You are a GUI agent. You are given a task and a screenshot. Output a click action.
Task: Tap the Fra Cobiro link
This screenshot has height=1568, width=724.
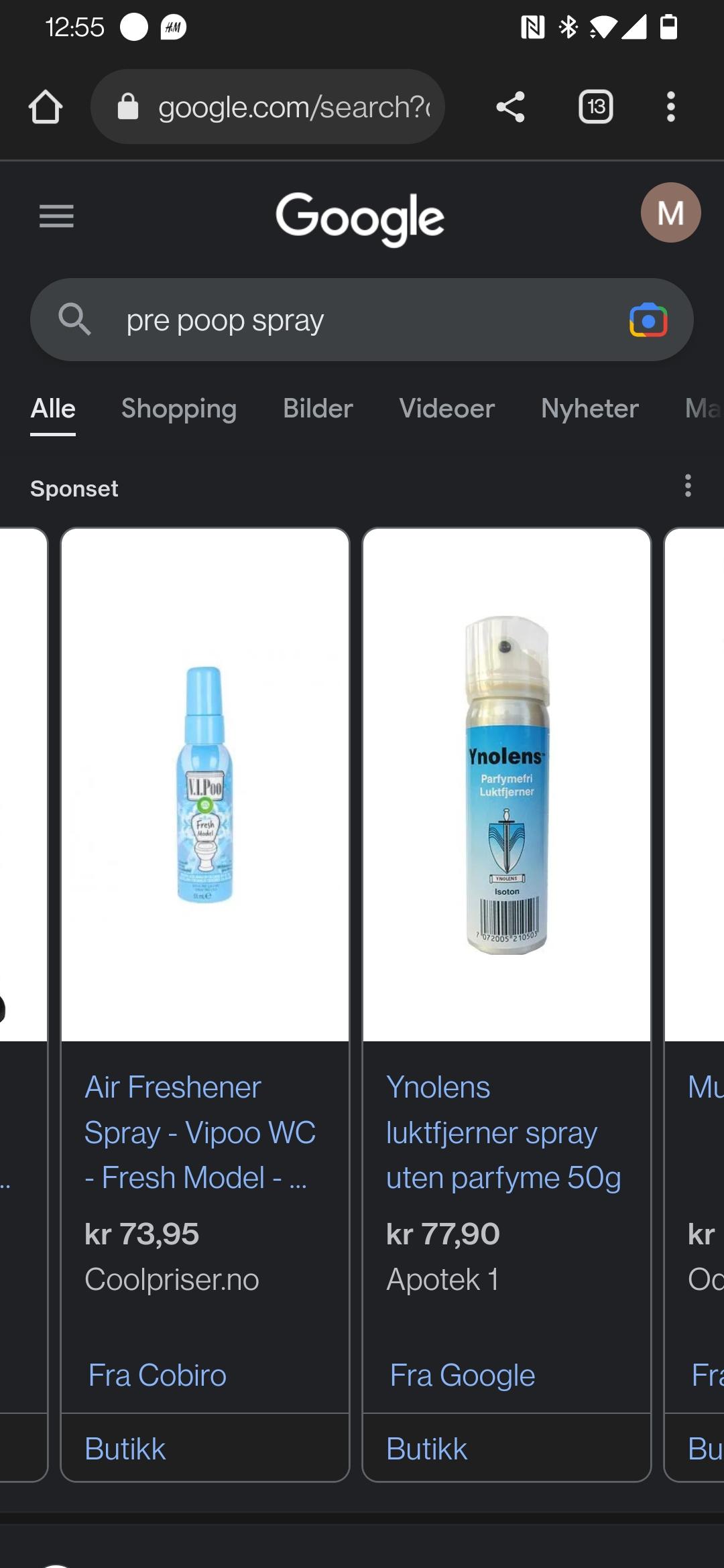click(158, 1376)
